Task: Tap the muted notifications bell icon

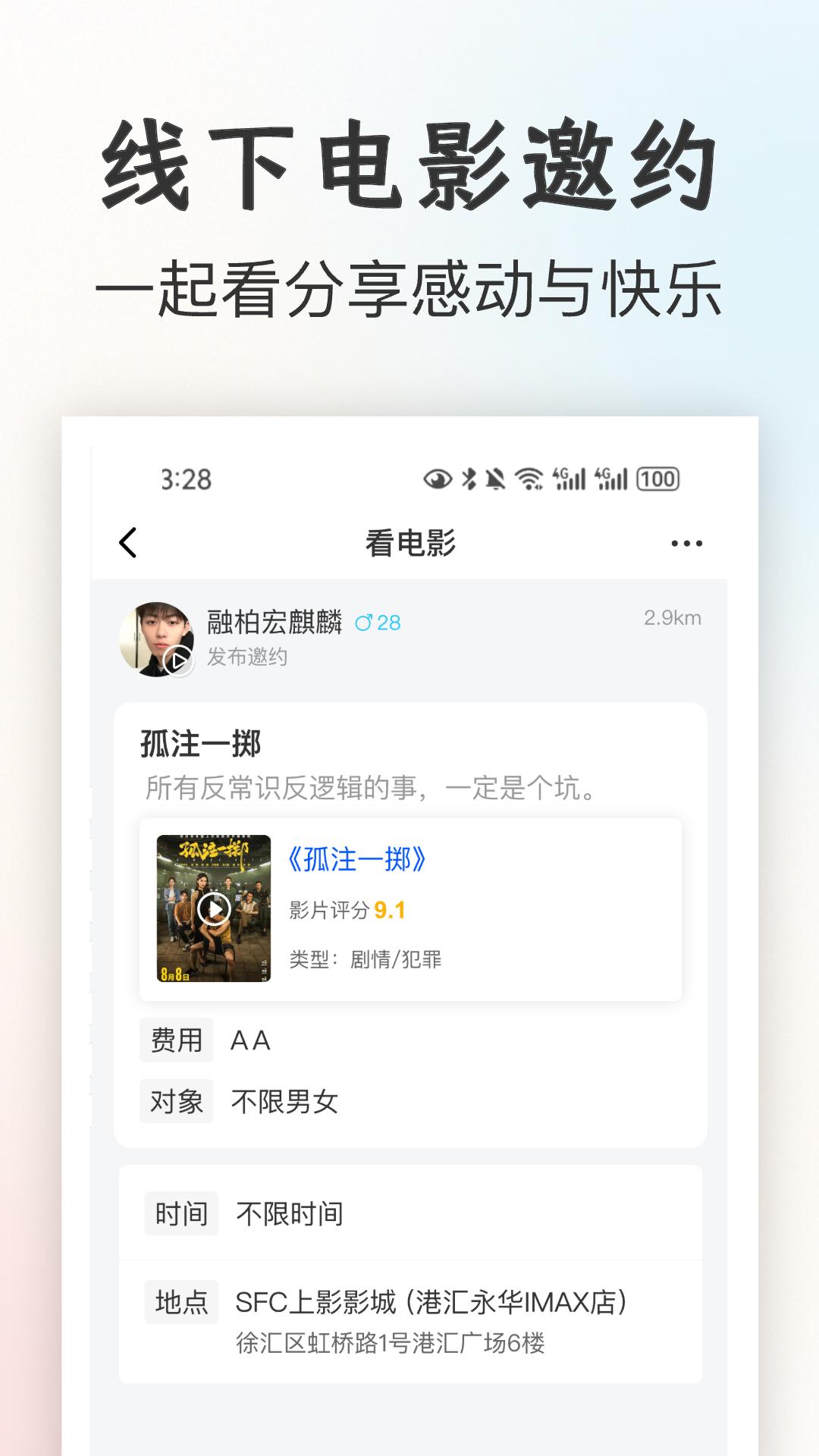Action: [x=497, y=478]
